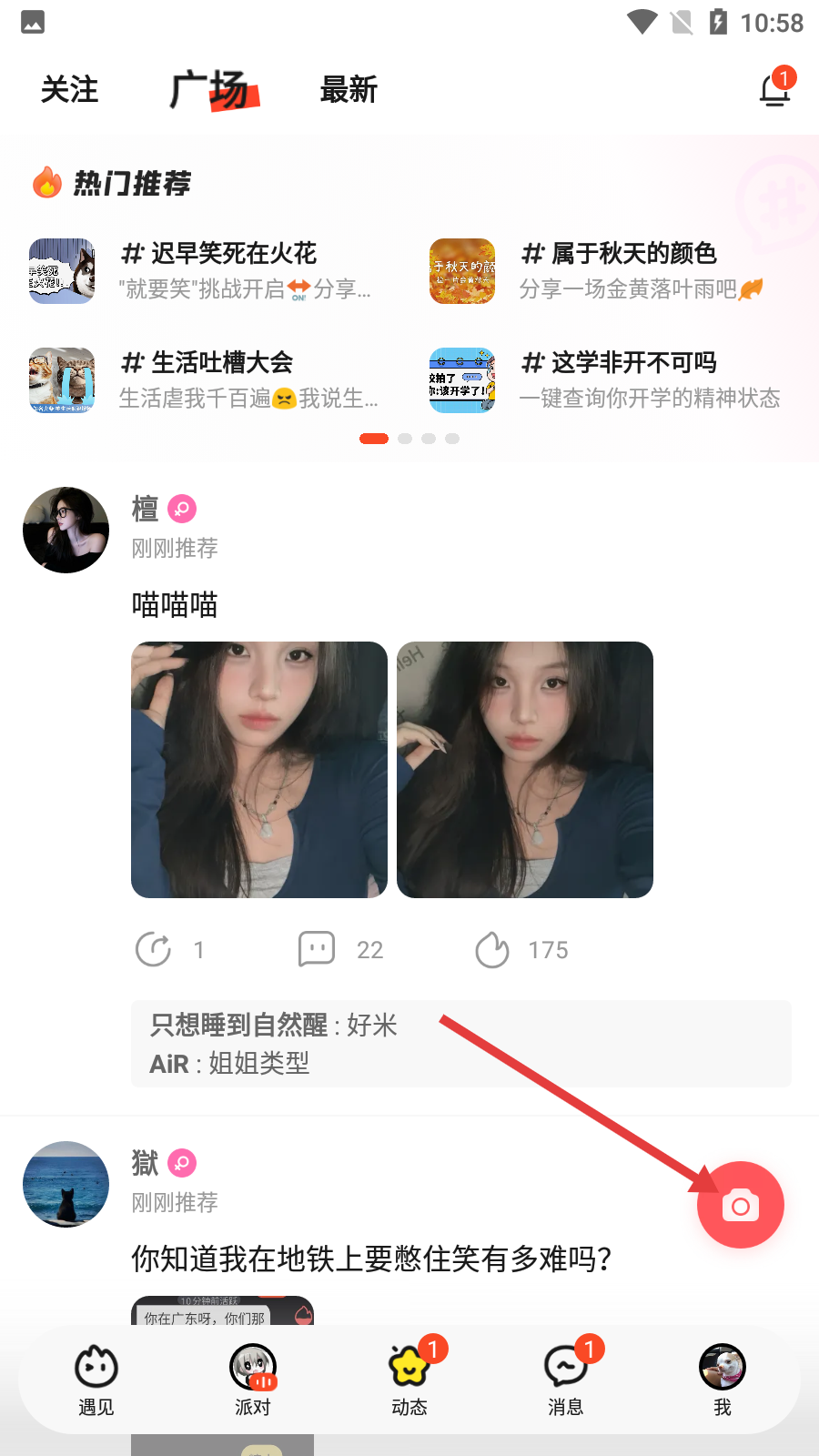Open comments on 檀's post

317,949
